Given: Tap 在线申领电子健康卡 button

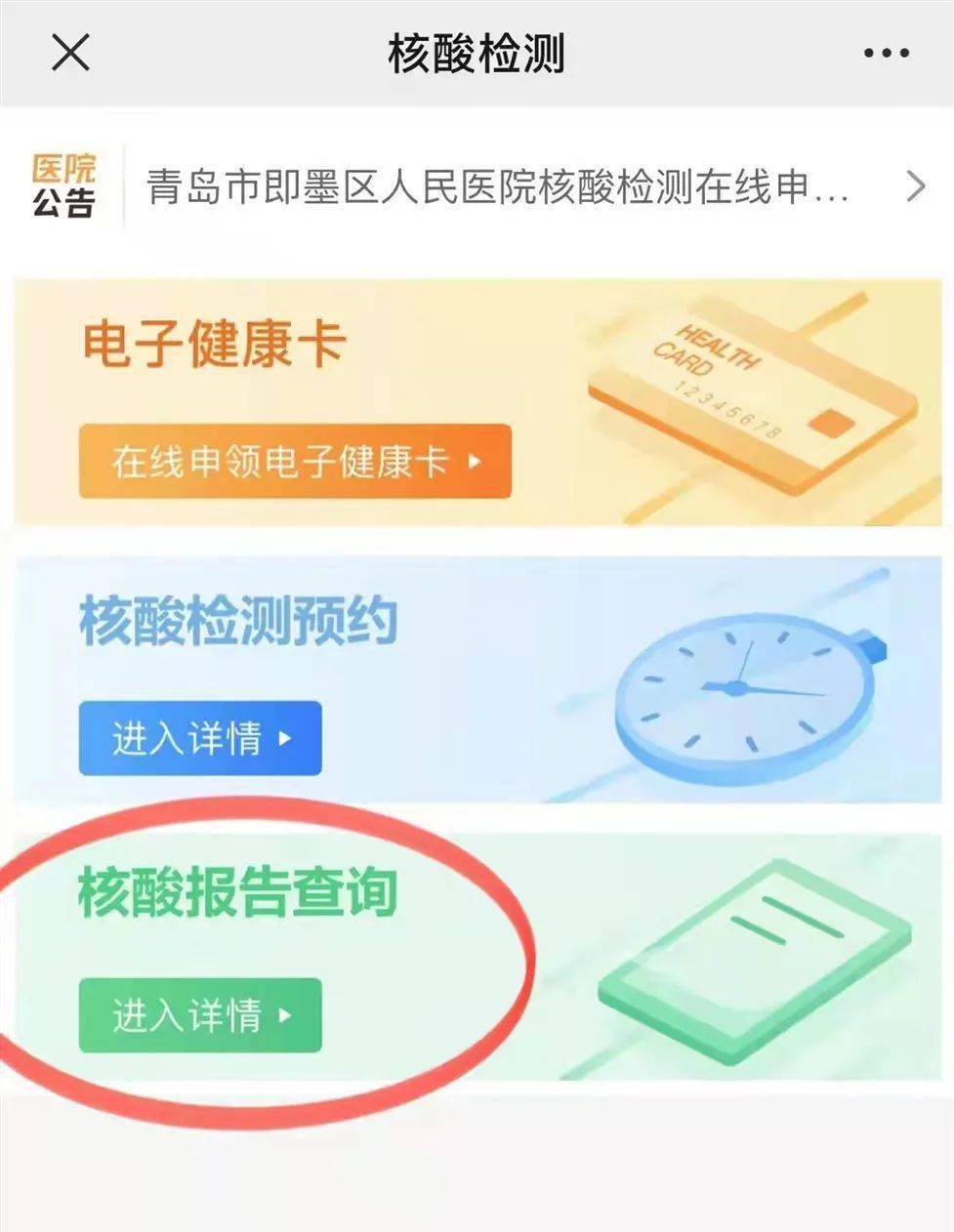Looking at the screenshot, I should (x=295, y=461).
